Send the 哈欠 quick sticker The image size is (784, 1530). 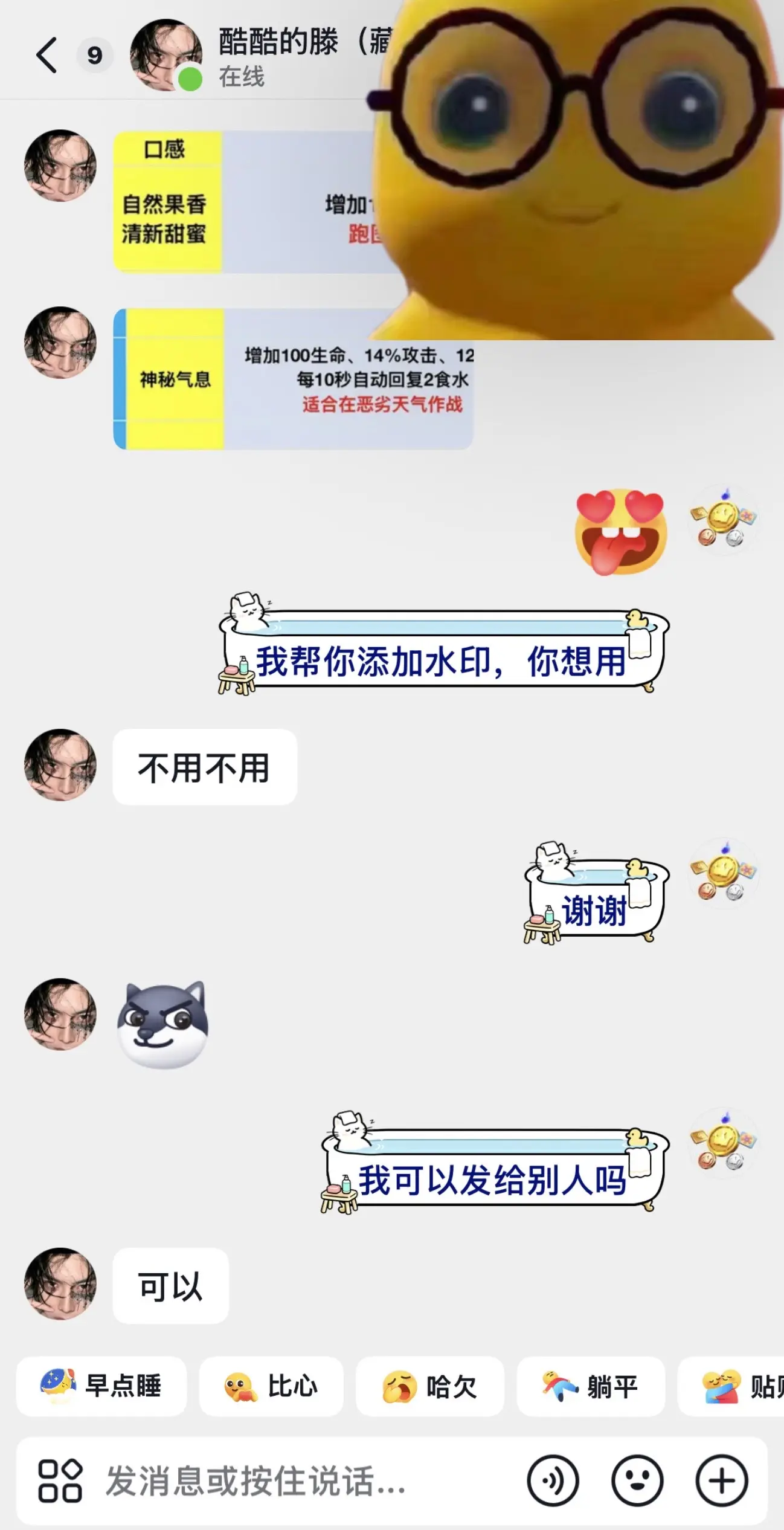[x=430, y=1386]
